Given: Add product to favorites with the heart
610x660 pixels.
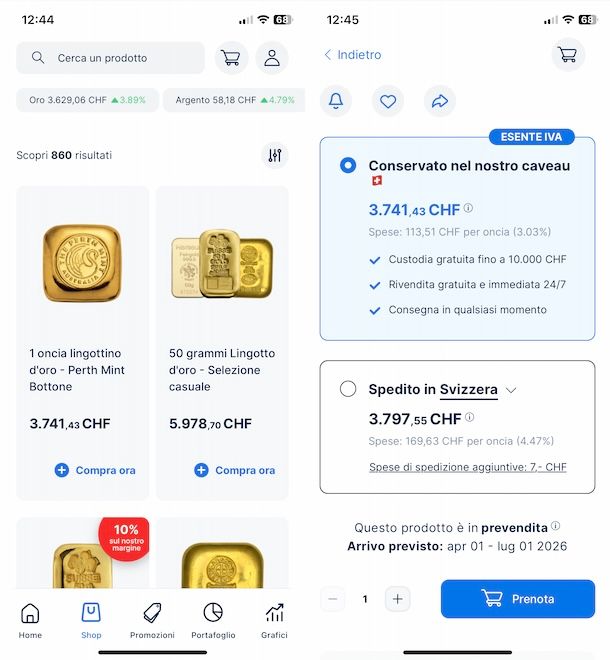Looking at the screenshot, I should coord(388,101).
